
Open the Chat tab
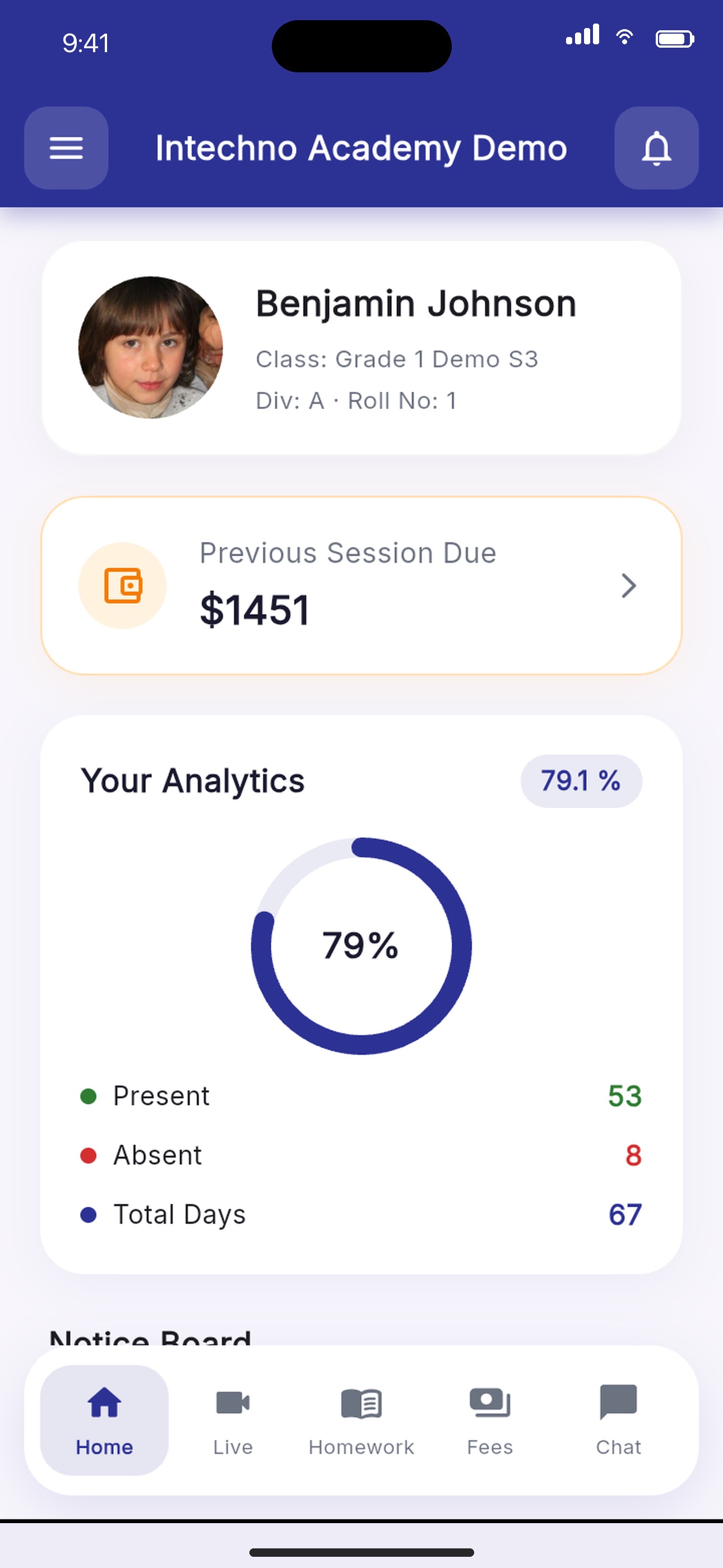click(618, 1419)
